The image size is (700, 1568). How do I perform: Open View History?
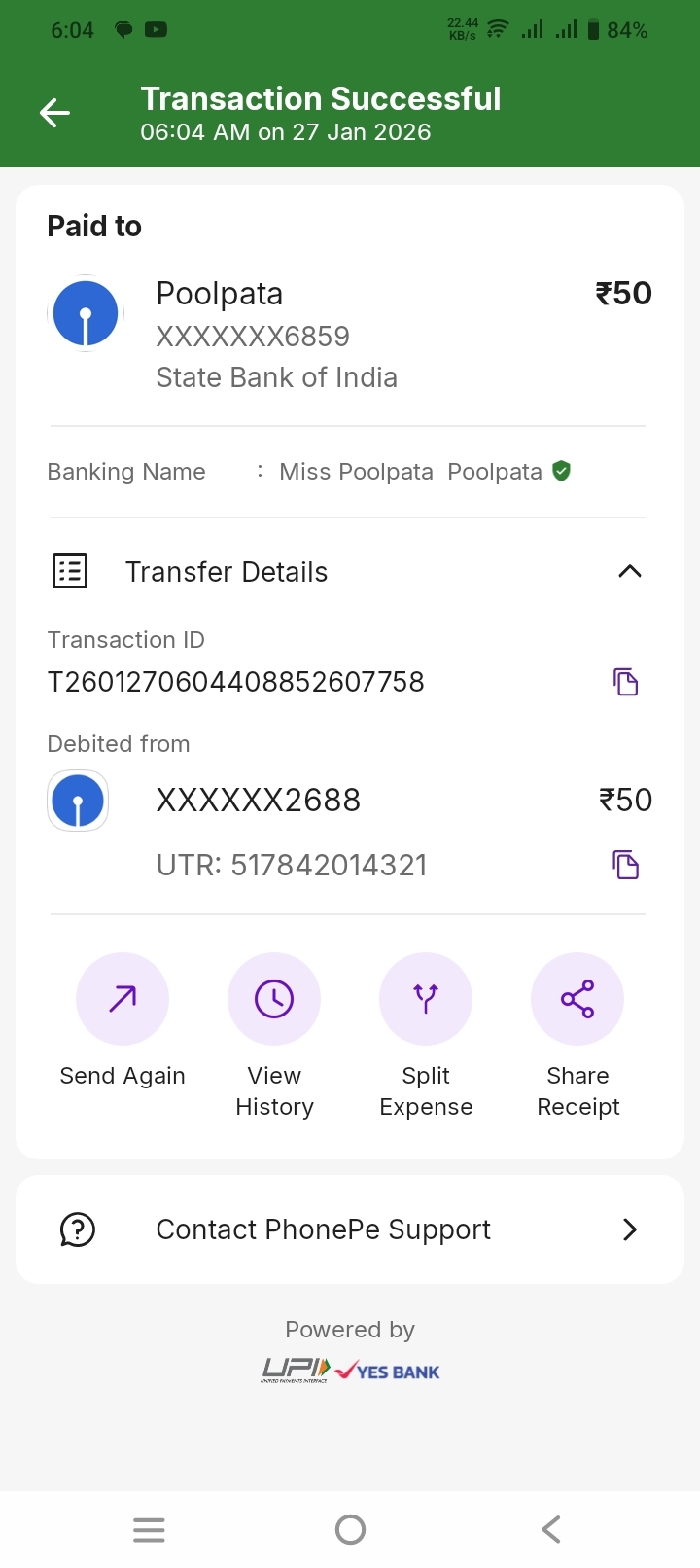click(274, 1000)
